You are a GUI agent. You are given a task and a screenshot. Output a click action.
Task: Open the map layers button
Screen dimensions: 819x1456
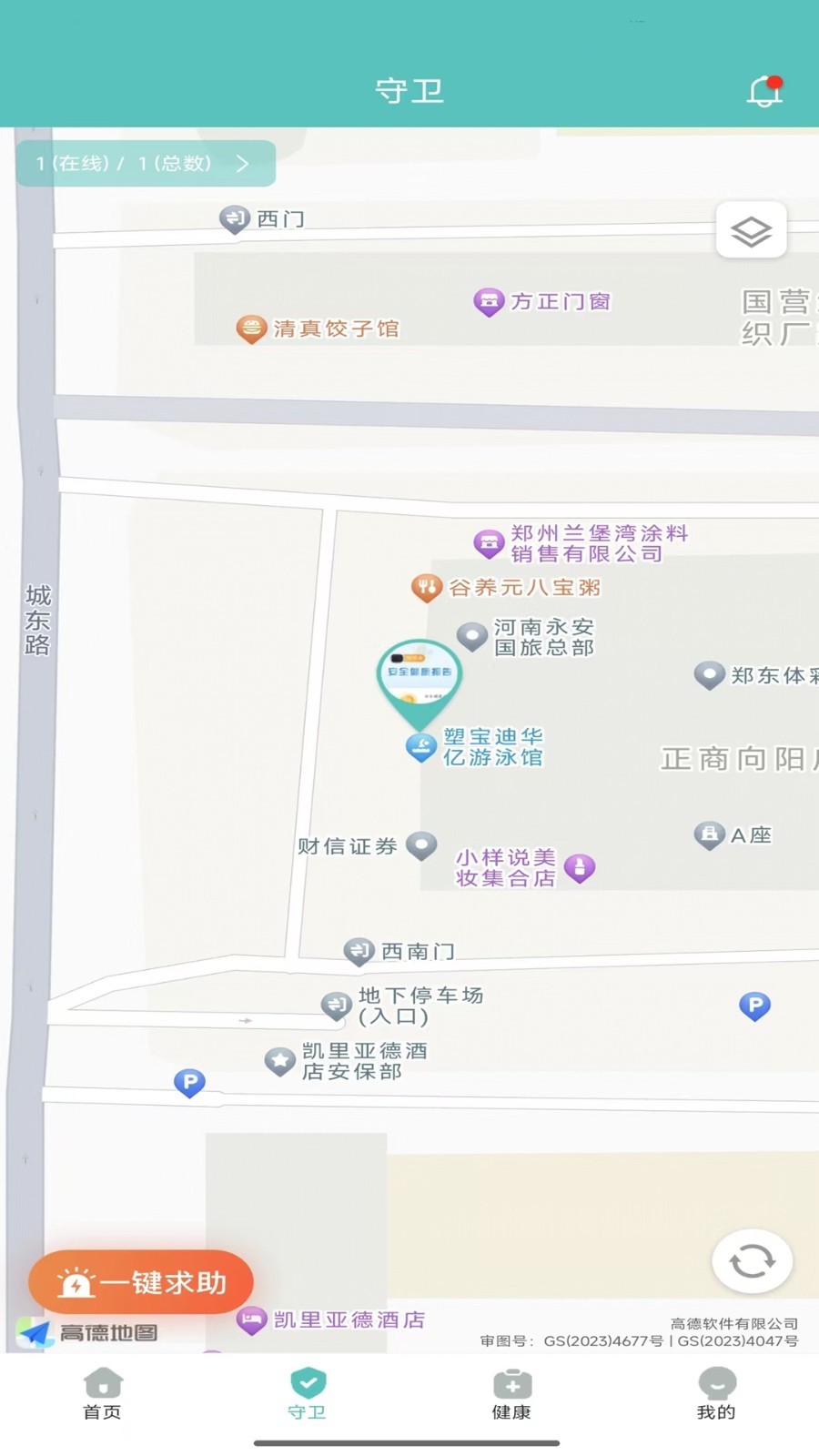click(x=752, y=231)
